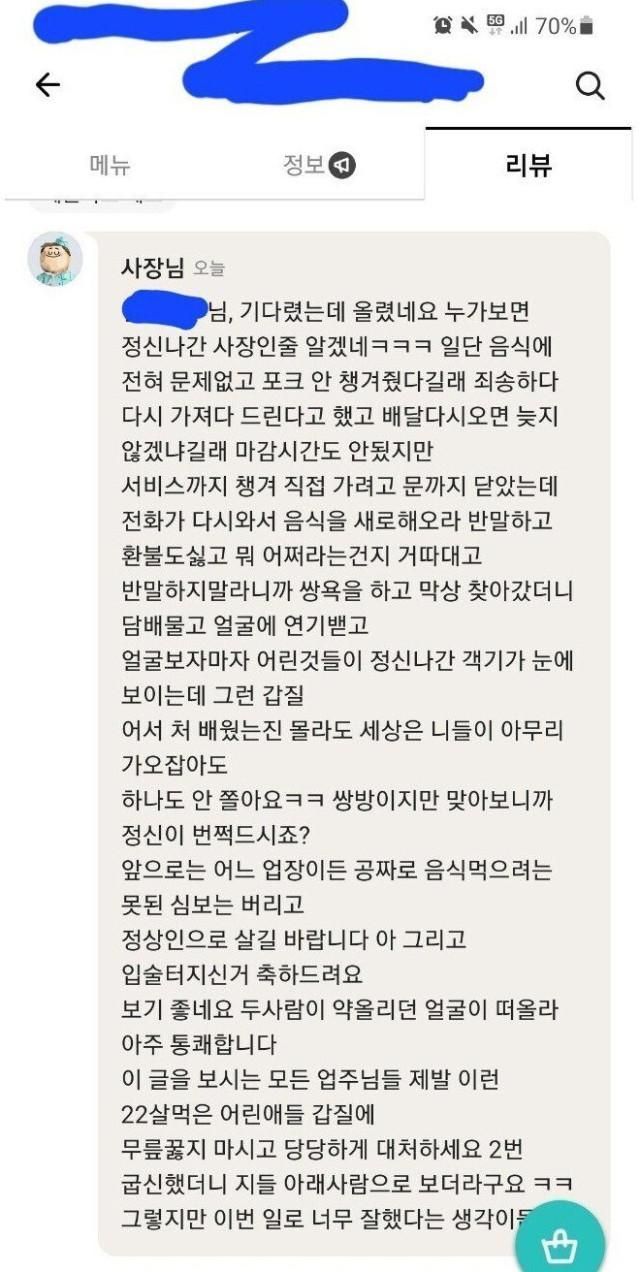Viewport: 640px width, 1272px height.
Task: Select the 리뷰 tab
Action: (x=529, y=166)
